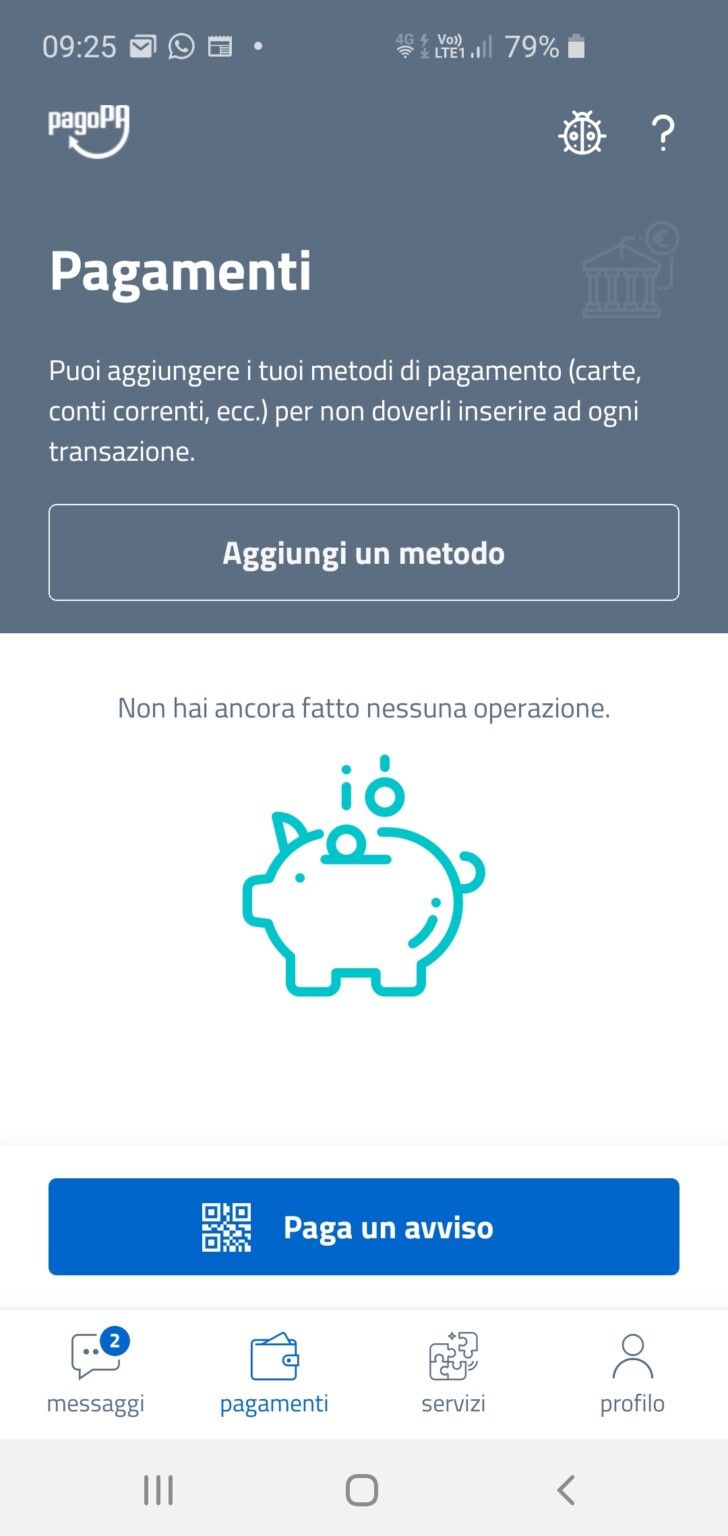Open the servizi puzzle icon
728x1536 pixels.
453,1357
